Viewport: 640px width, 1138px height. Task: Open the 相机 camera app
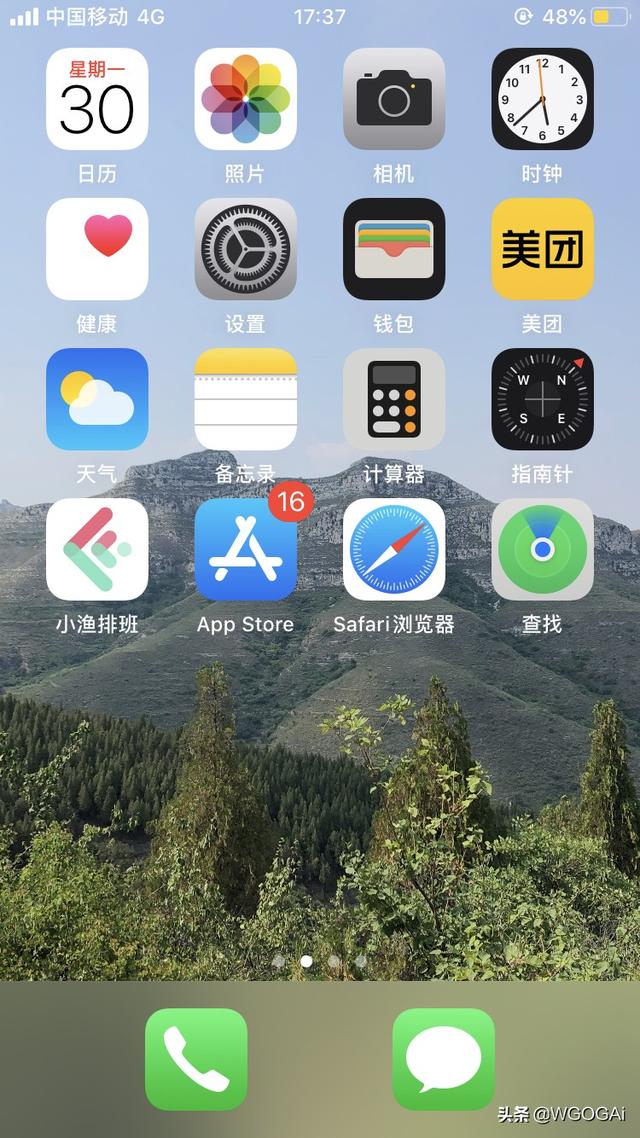pos(393,99)
